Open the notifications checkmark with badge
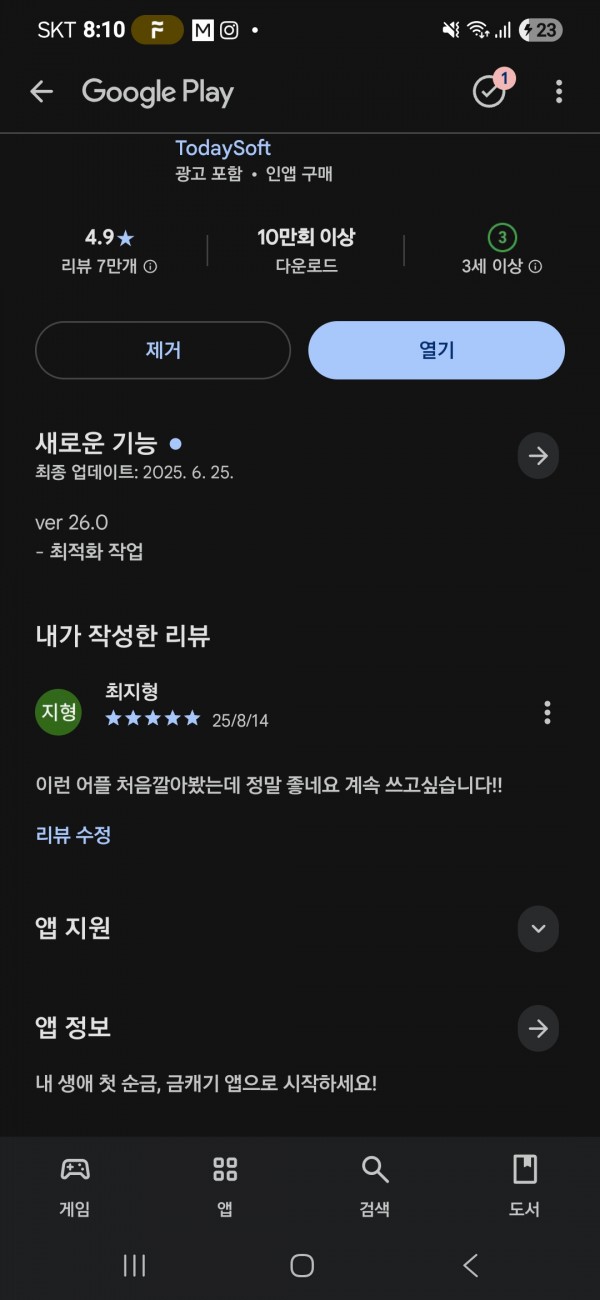Viewport: 600px width, 1300px height. click(x=489, y=90)
